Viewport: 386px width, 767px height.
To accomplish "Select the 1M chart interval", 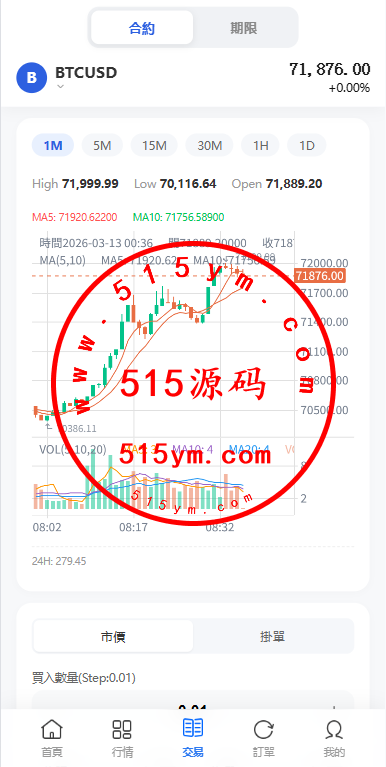I will click(53, 145).
